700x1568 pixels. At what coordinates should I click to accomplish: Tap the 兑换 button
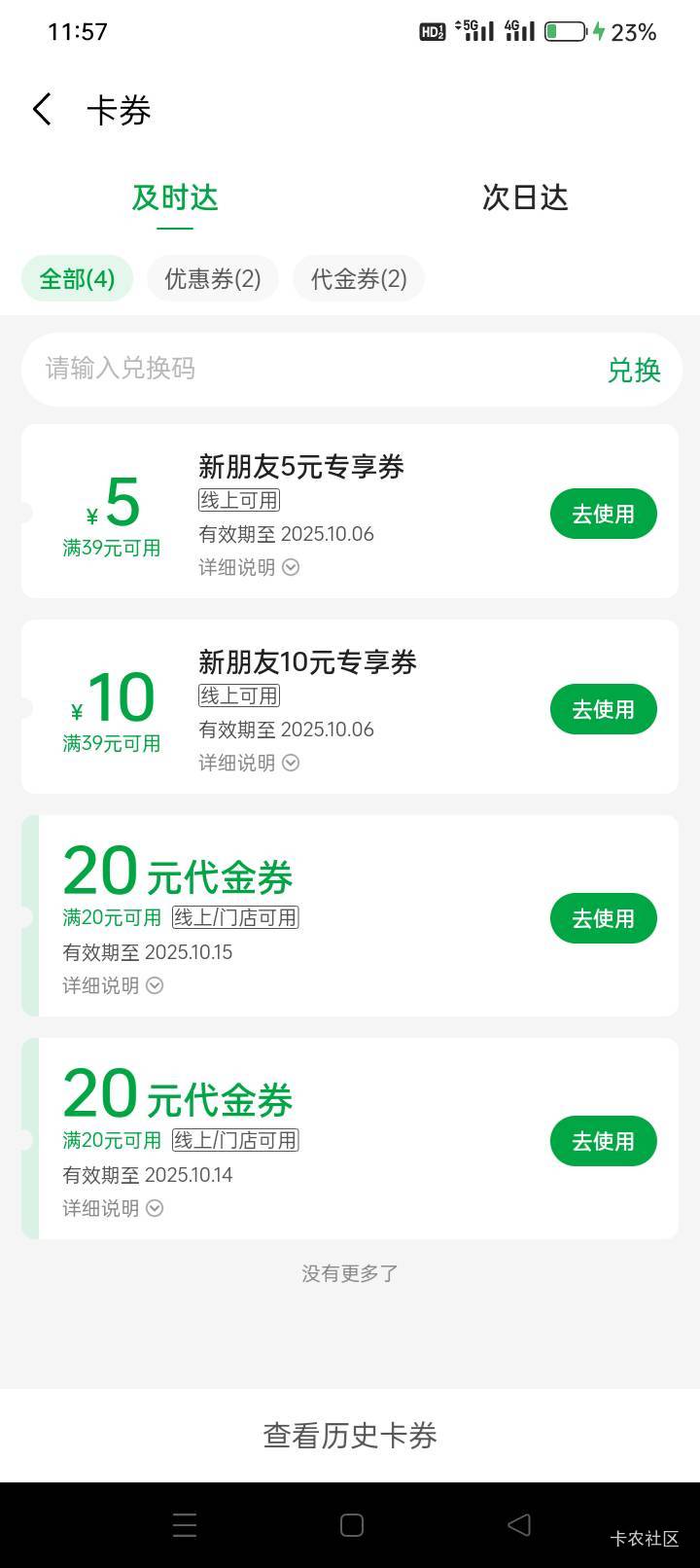[634, 370]
